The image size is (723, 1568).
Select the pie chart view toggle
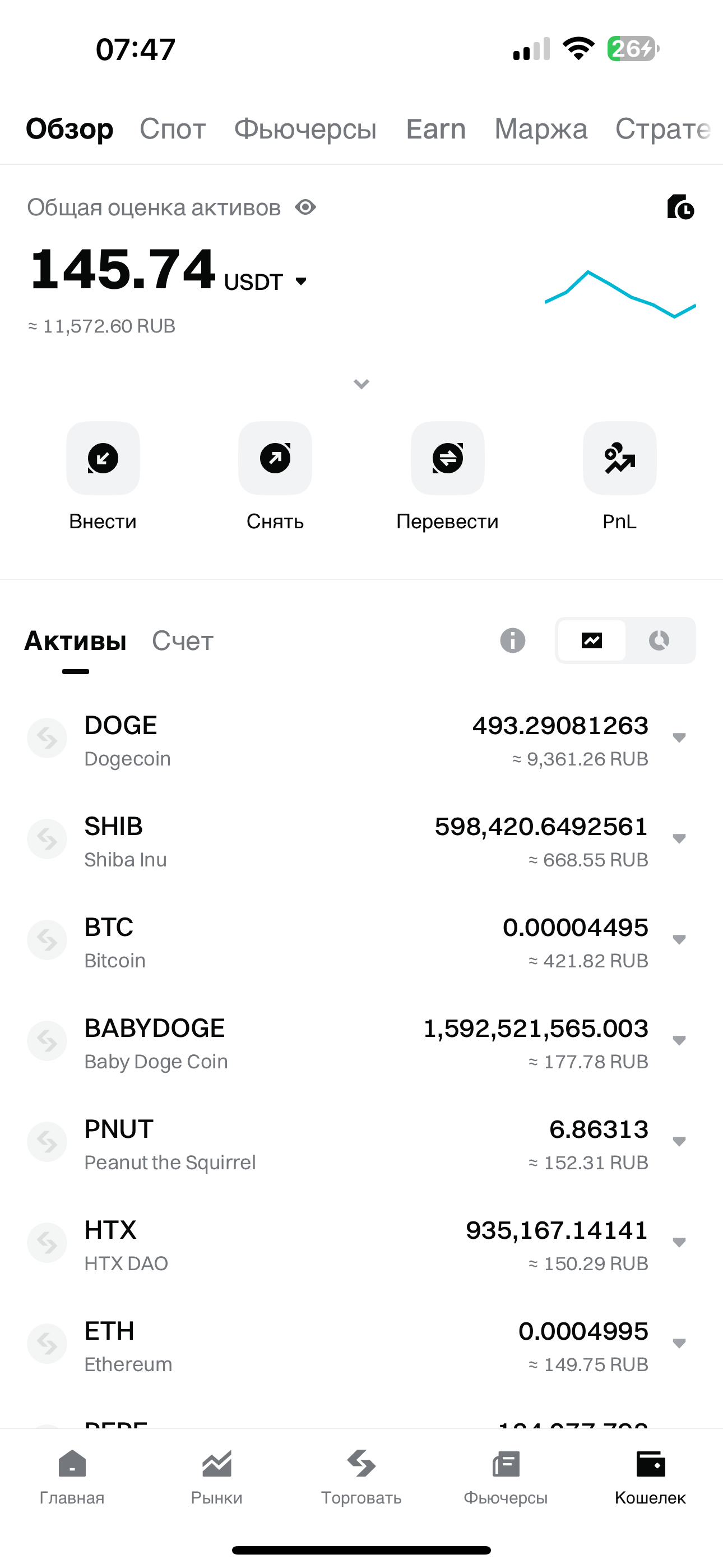659,640
